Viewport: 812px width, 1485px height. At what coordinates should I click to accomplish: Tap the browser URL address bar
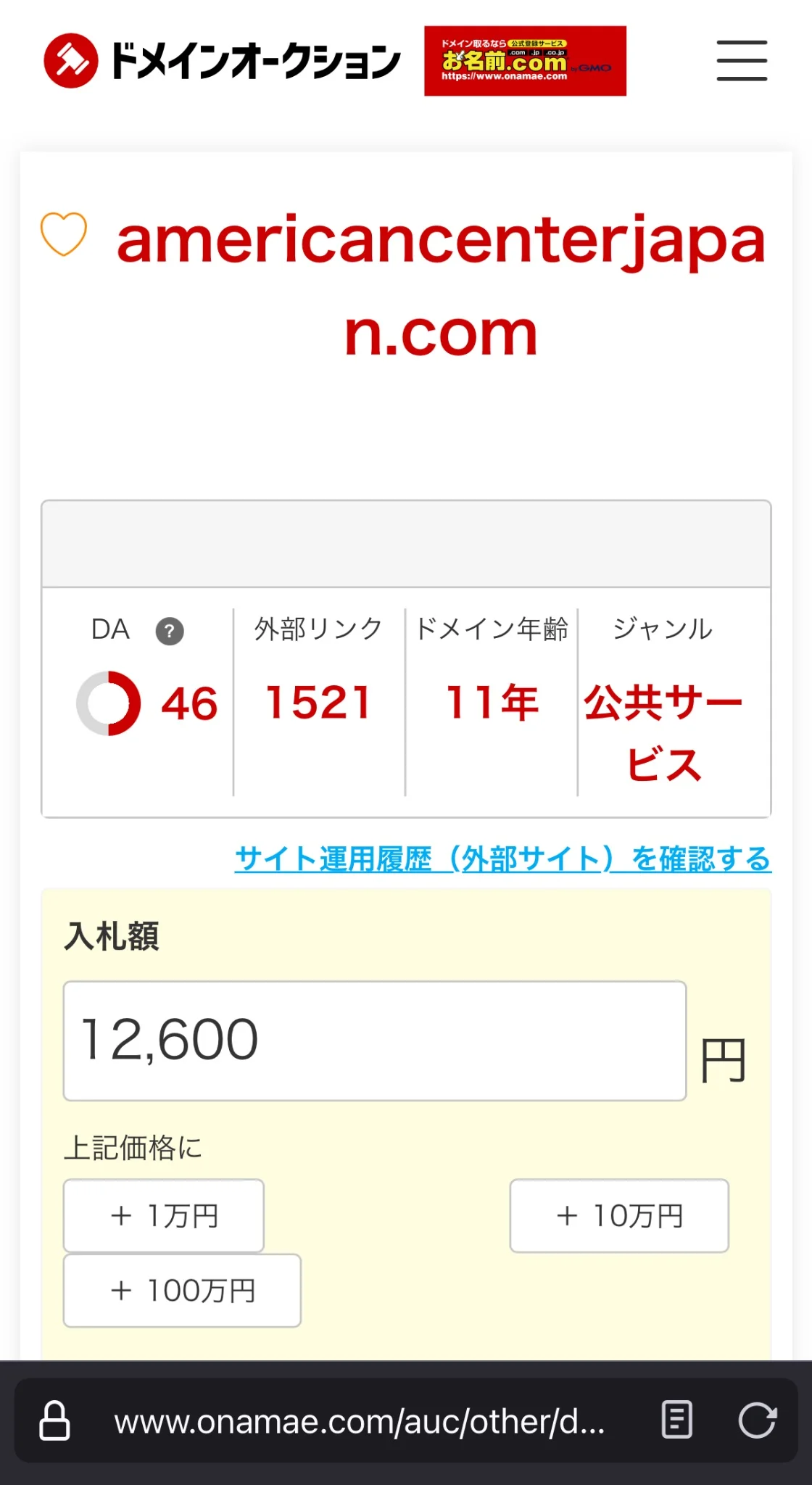pos(359,1421)
